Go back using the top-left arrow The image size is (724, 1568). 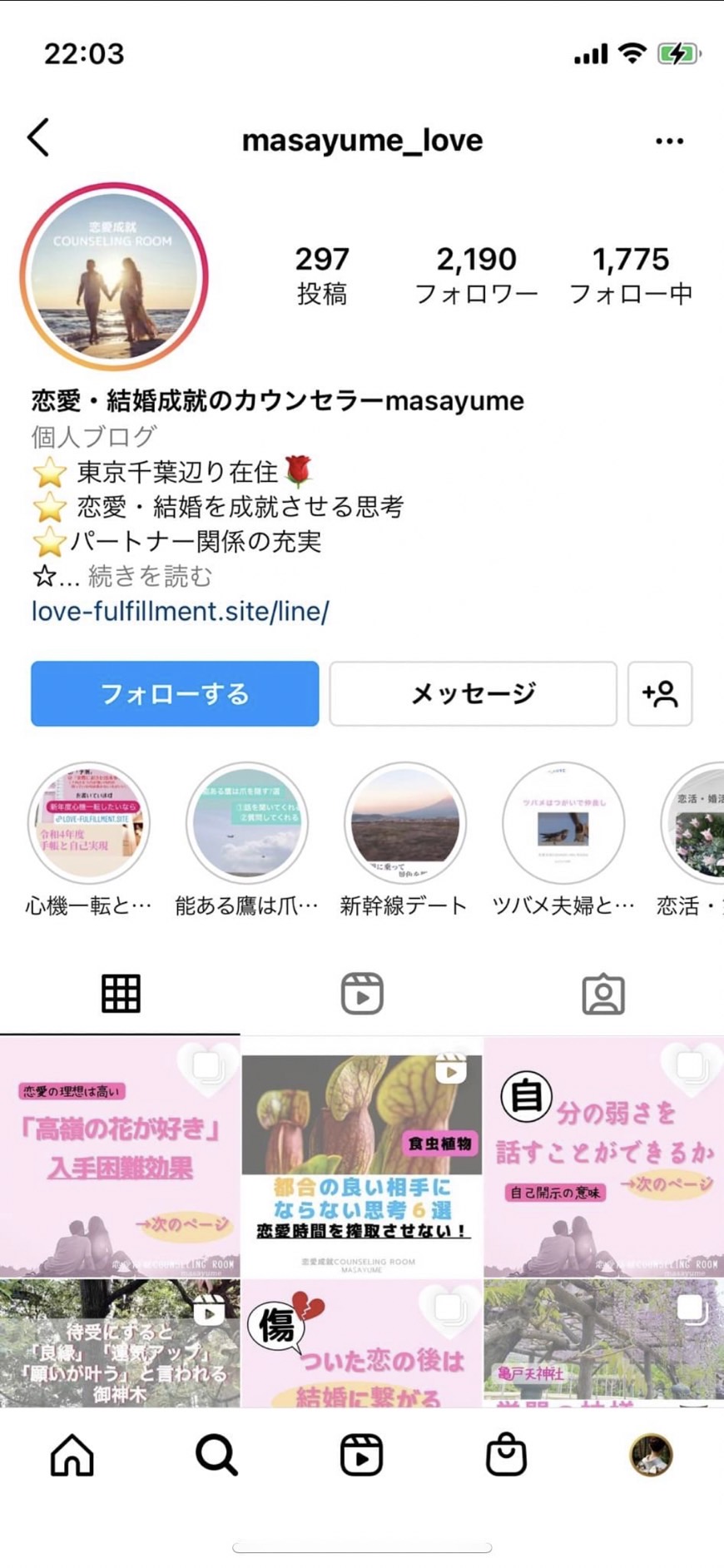click(38, 137)
